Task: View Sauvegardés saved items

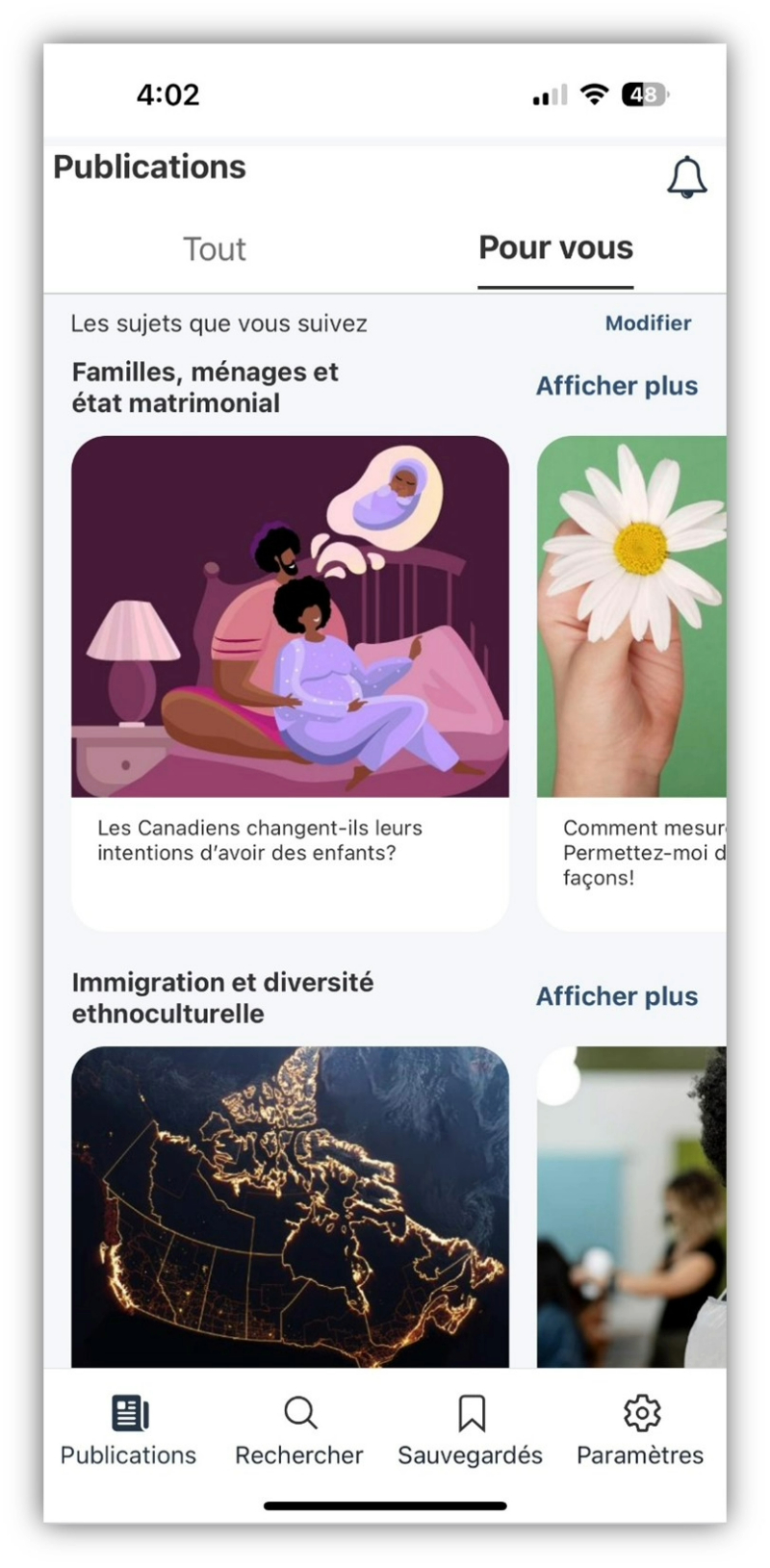Action: [x=471, y=1431]
